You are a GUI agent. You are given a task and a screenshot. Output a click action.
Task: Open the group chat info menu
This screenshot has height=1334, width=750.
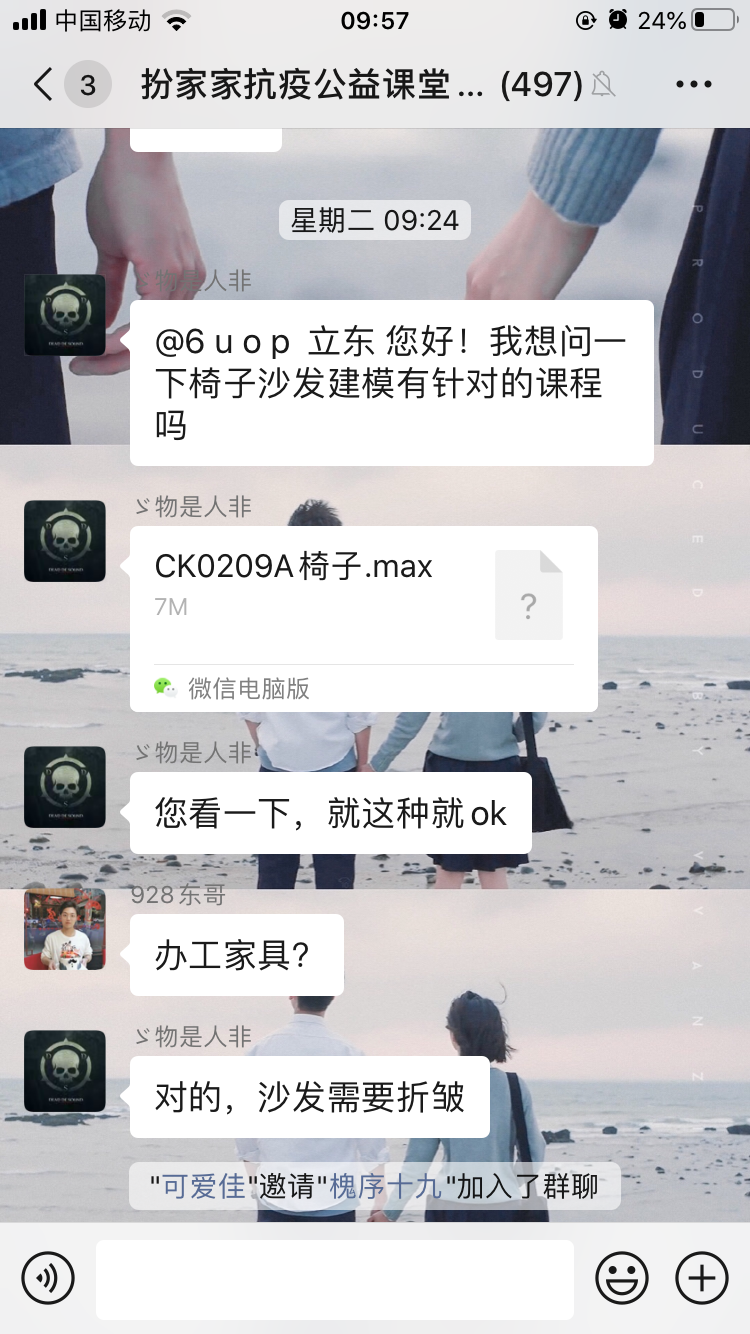tap(694, 85)
